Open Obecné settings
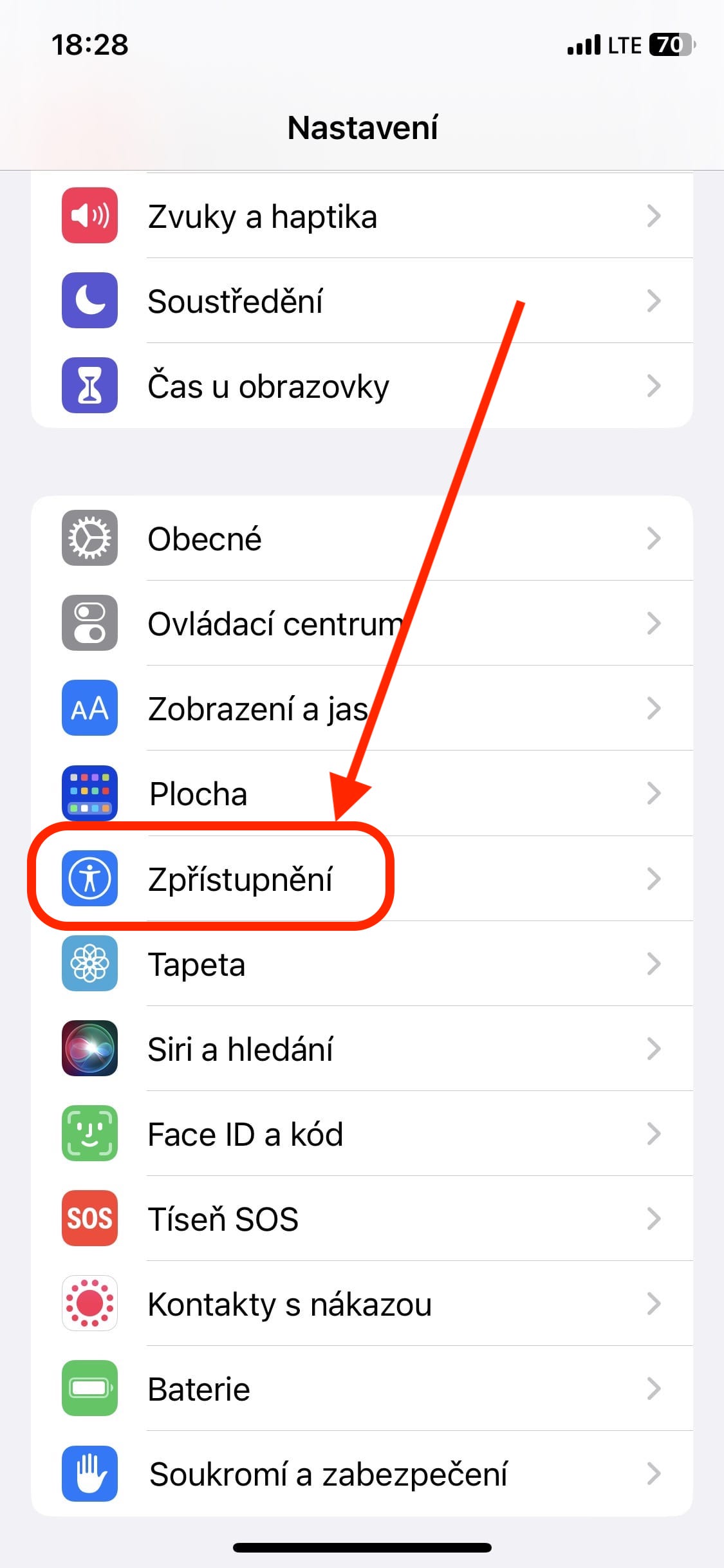The image size is (724, 1568). click(x=362, y=538)
